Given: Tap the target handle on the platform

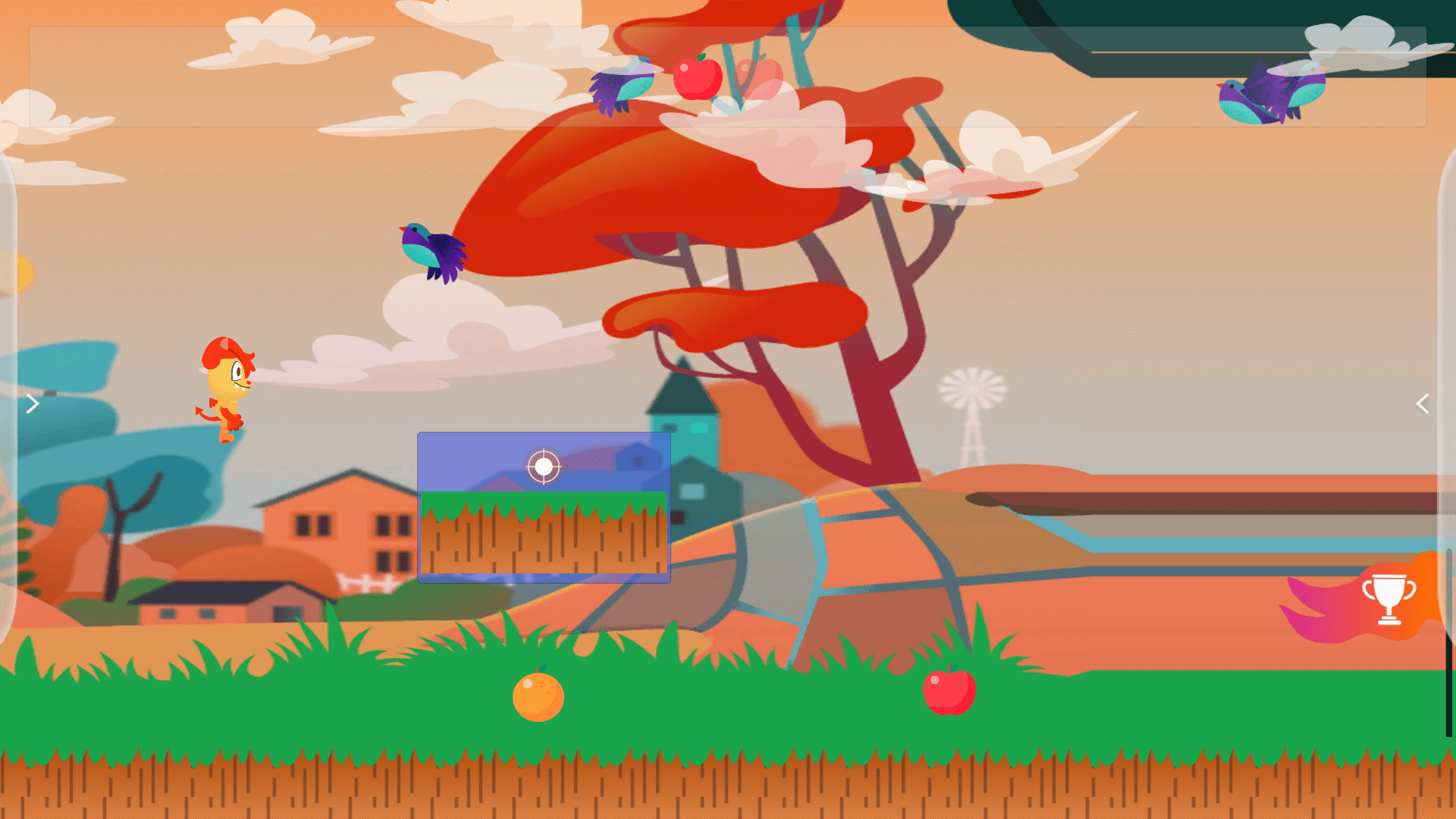Looking at the screenshot, I should pos(544,466).
